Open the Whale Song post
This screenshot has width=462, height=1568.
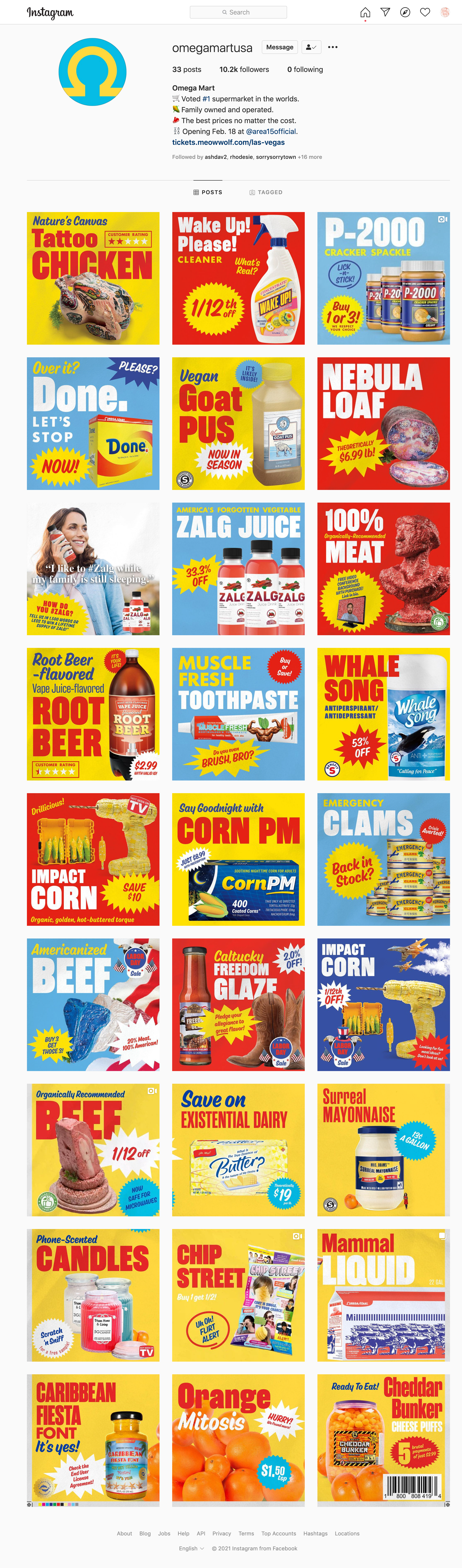[x=383, y=714]
